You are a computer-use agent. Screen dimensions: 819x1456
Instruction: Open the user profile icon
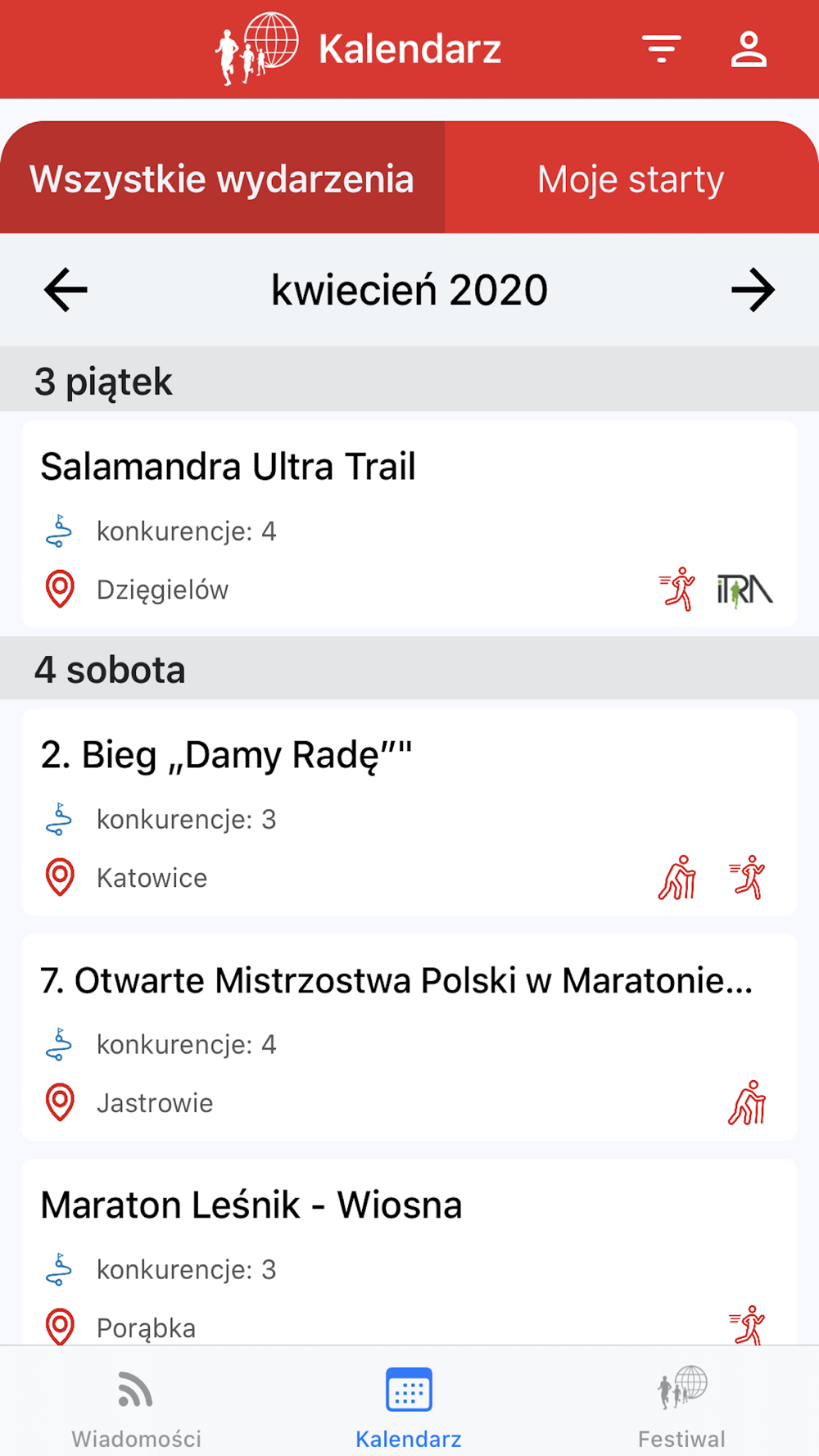749,49
